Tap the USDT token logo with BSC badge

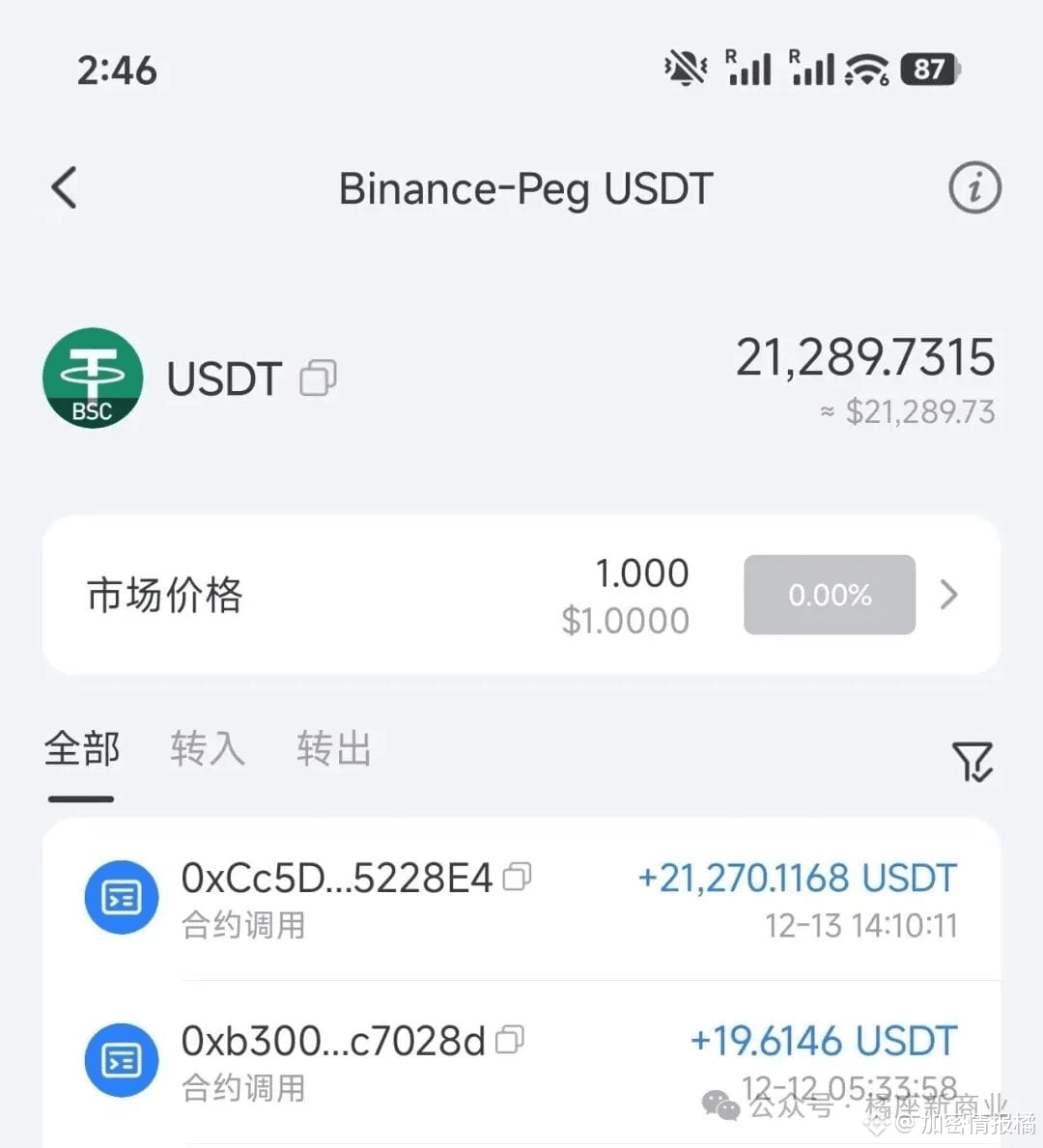[92, 378]
